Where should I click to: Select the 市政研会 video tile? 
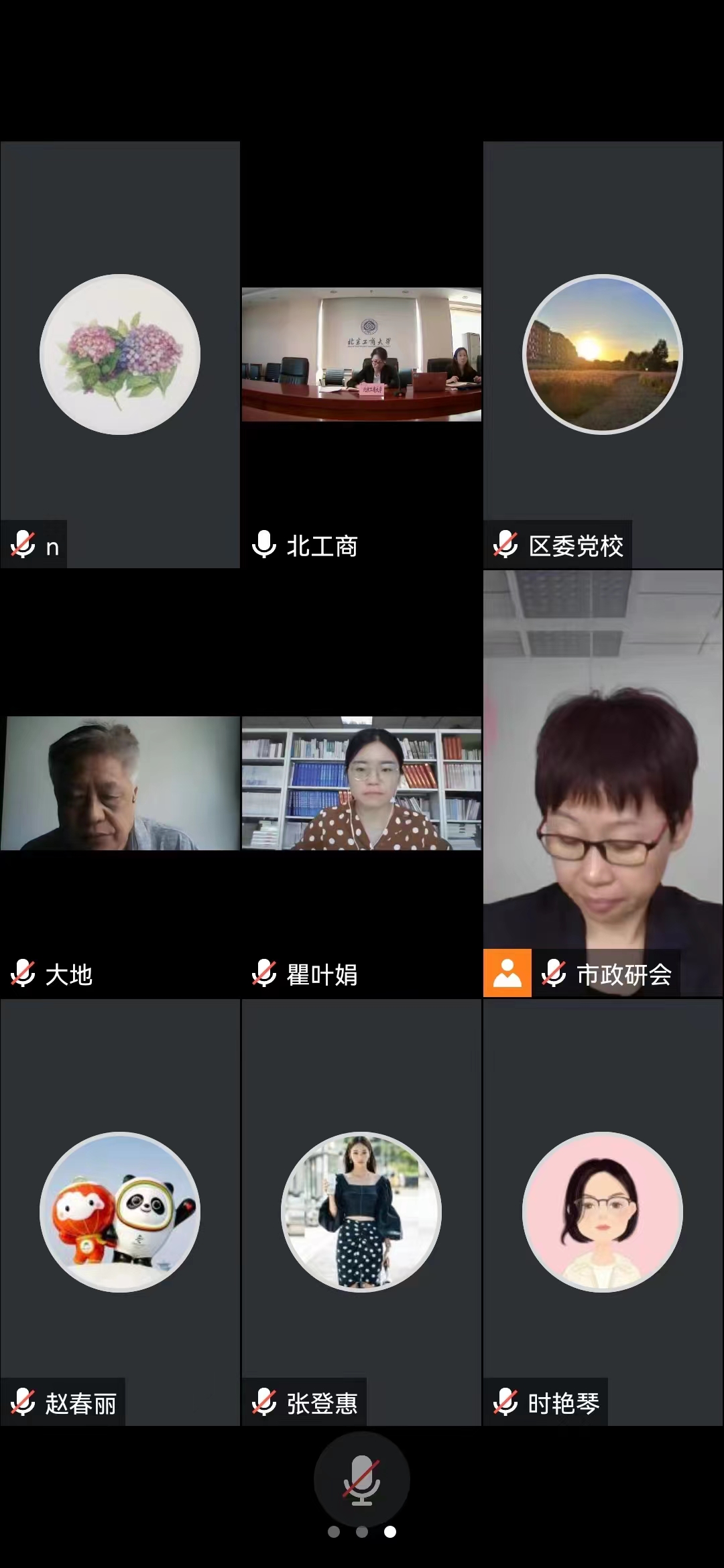[x=603, y=783]
